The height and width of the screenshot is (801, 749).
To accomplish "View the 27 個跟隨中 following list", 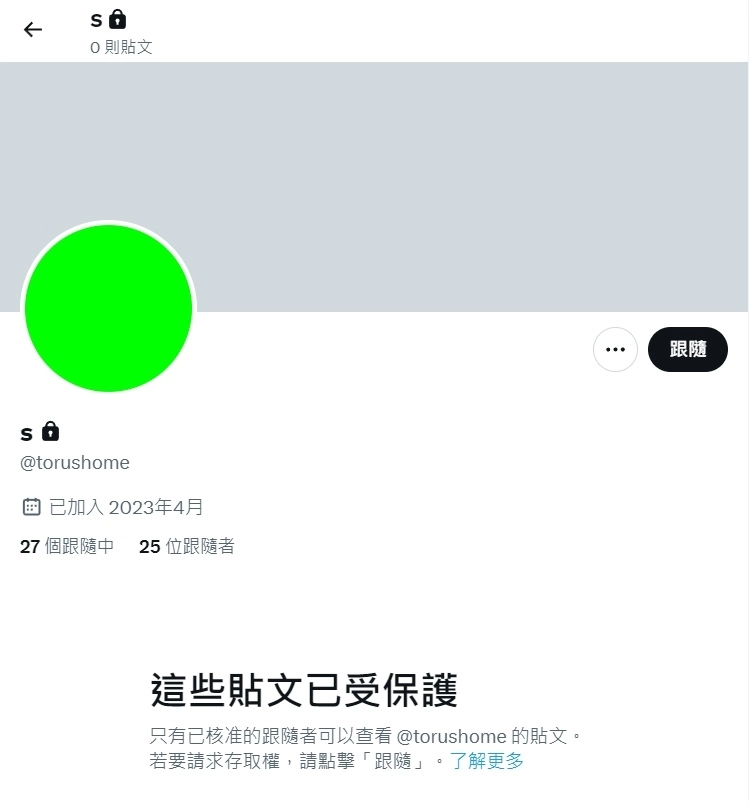I will [x=67, y=547].
